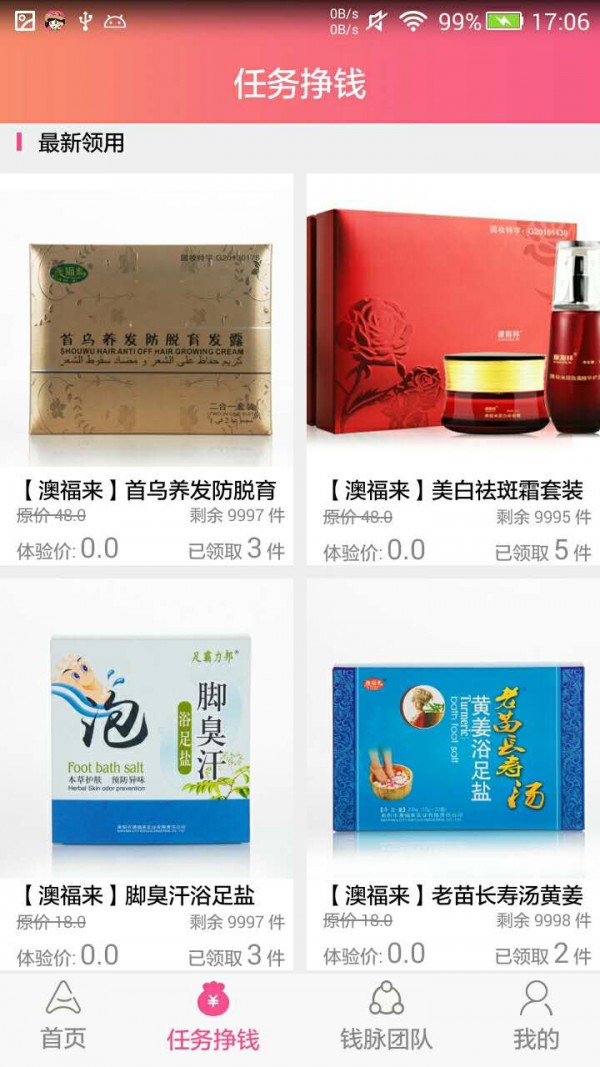Open the 我的 profile tab
Screen dimensions: 600x1067
pos(536,1016)
